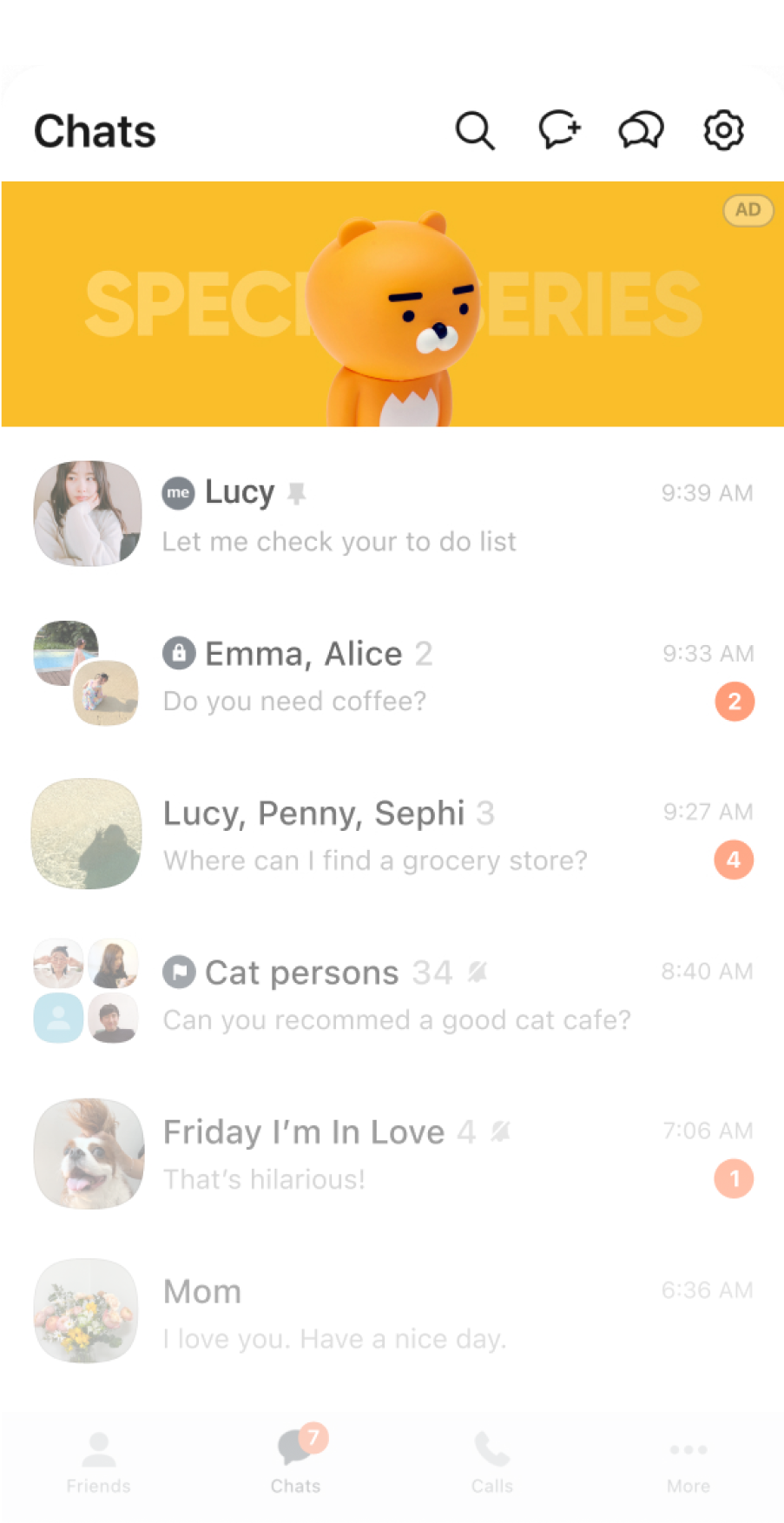Open the Cat persons chat

(392, 994)
